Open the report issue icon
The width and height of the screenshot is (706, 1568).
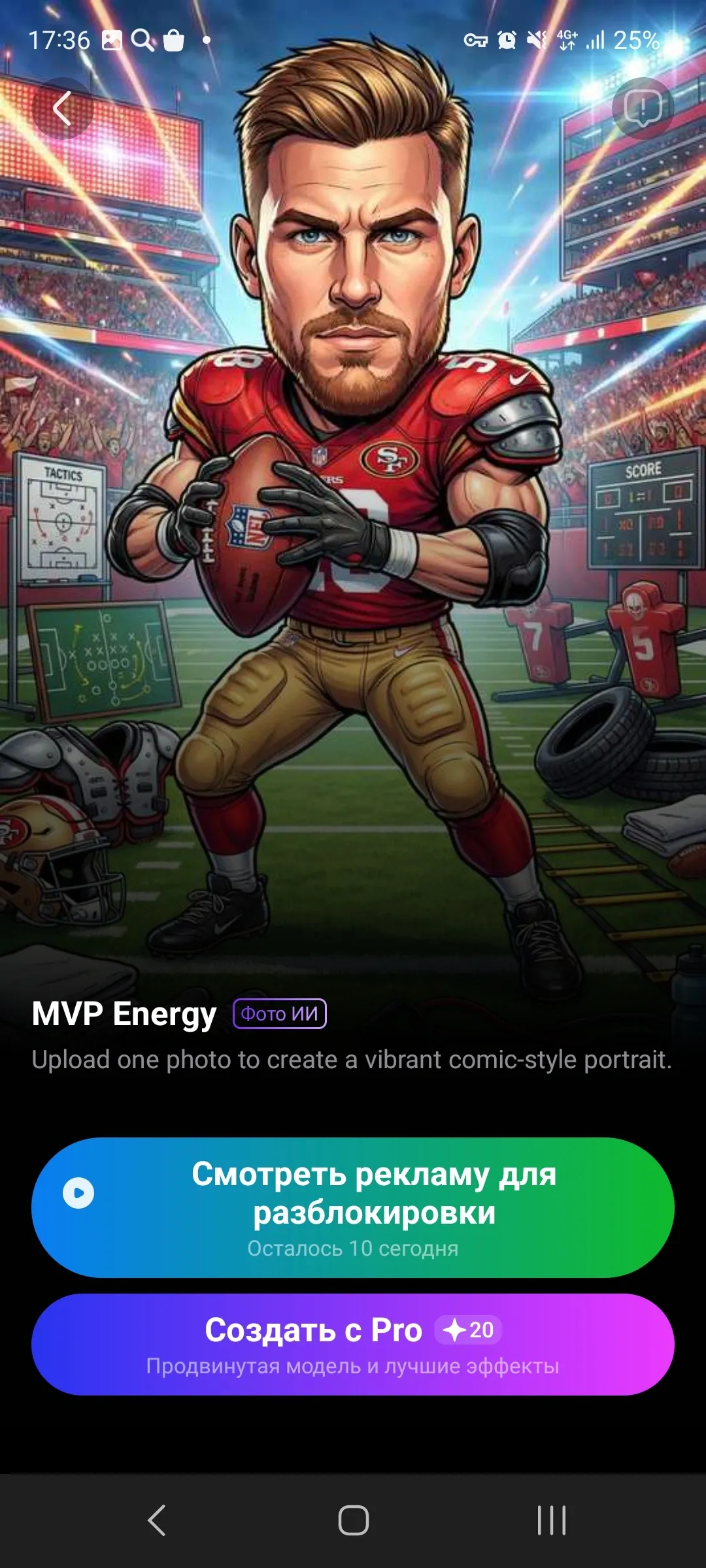643,108
